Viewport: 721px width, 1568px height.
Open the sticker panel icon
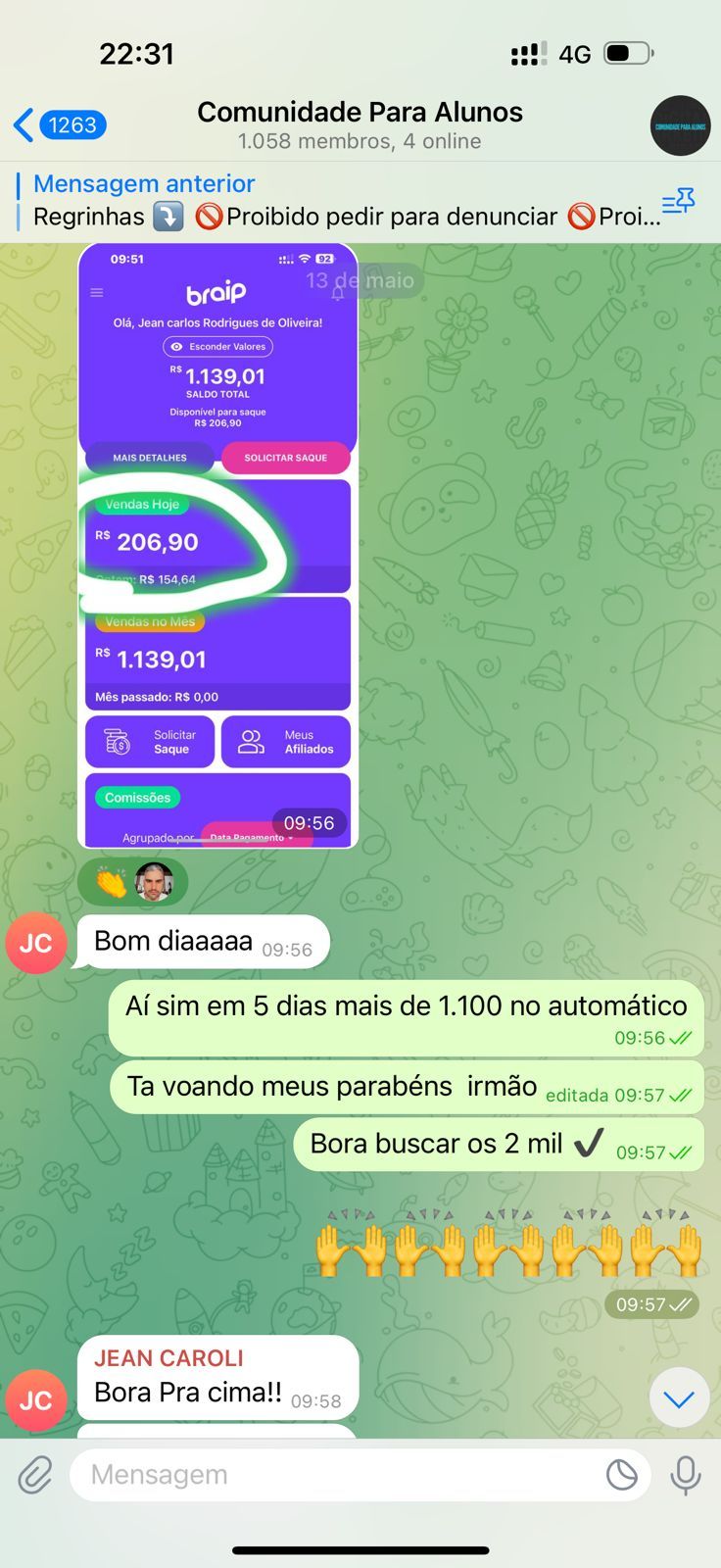coord(621,1474)
